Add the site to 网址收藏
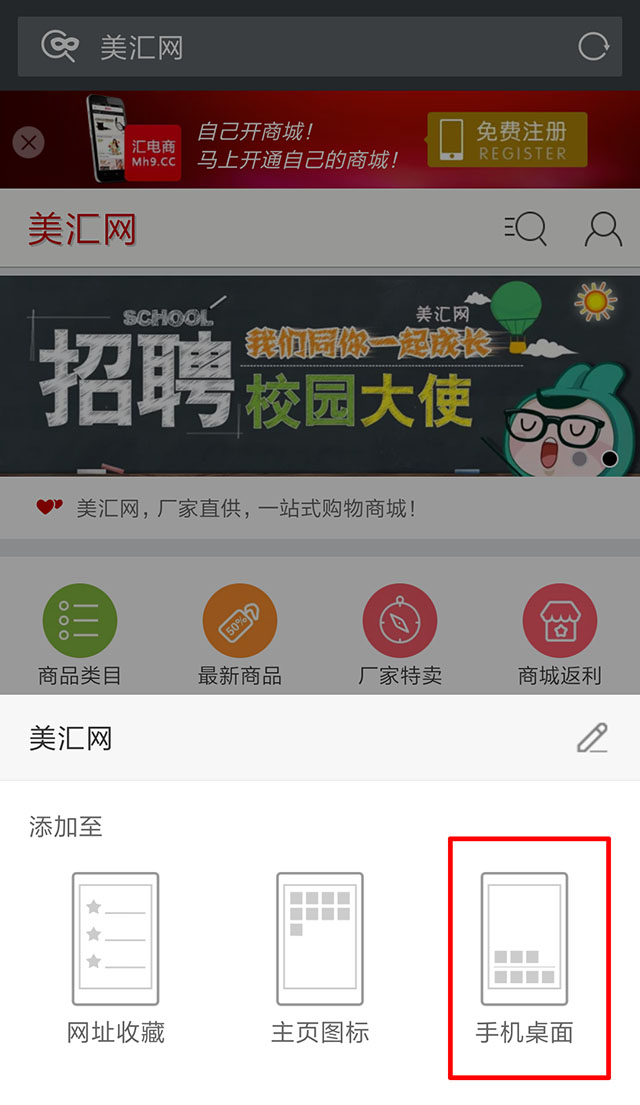 click(115, 957)
